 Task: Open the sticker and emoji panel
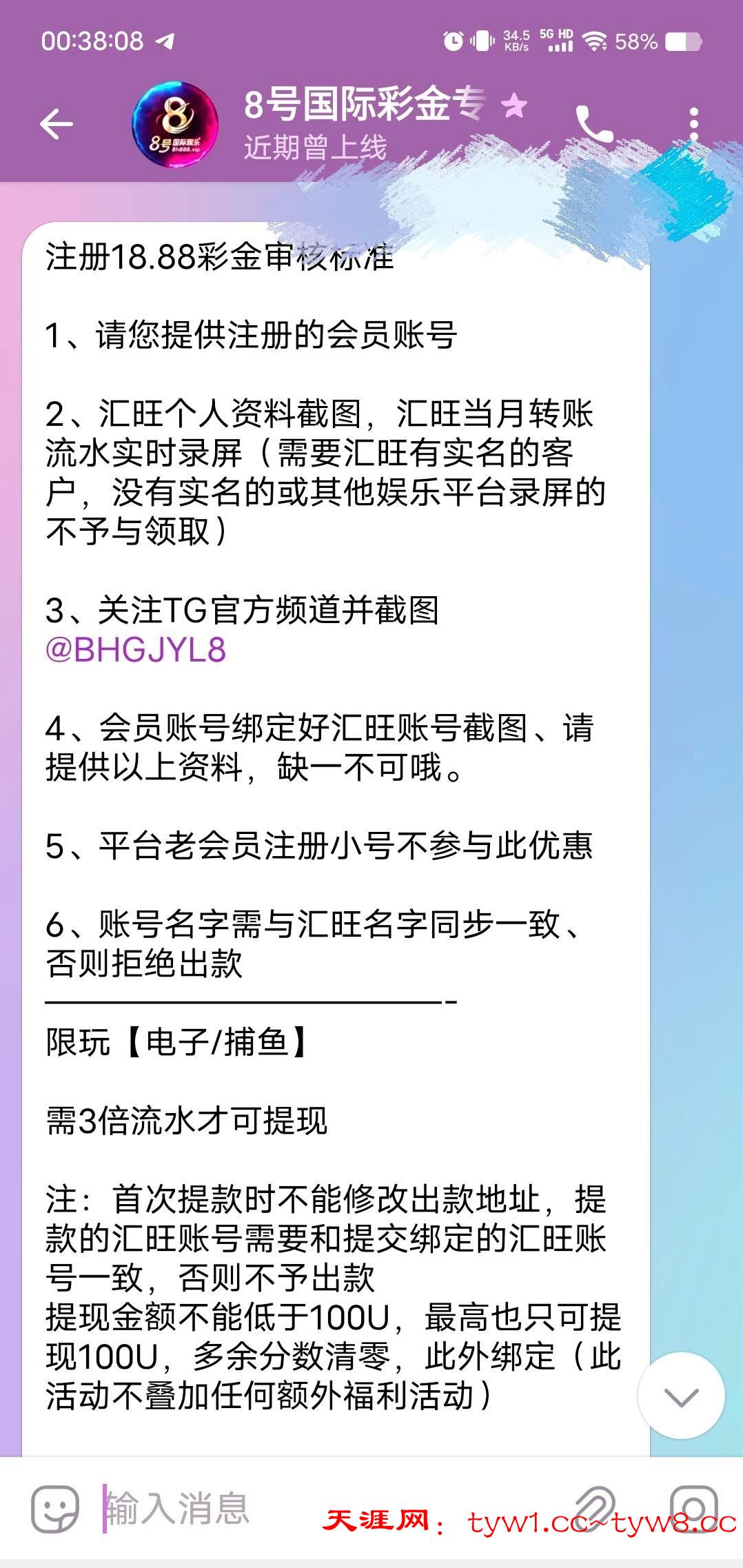pyautogui.click(x=55, y=1509)
